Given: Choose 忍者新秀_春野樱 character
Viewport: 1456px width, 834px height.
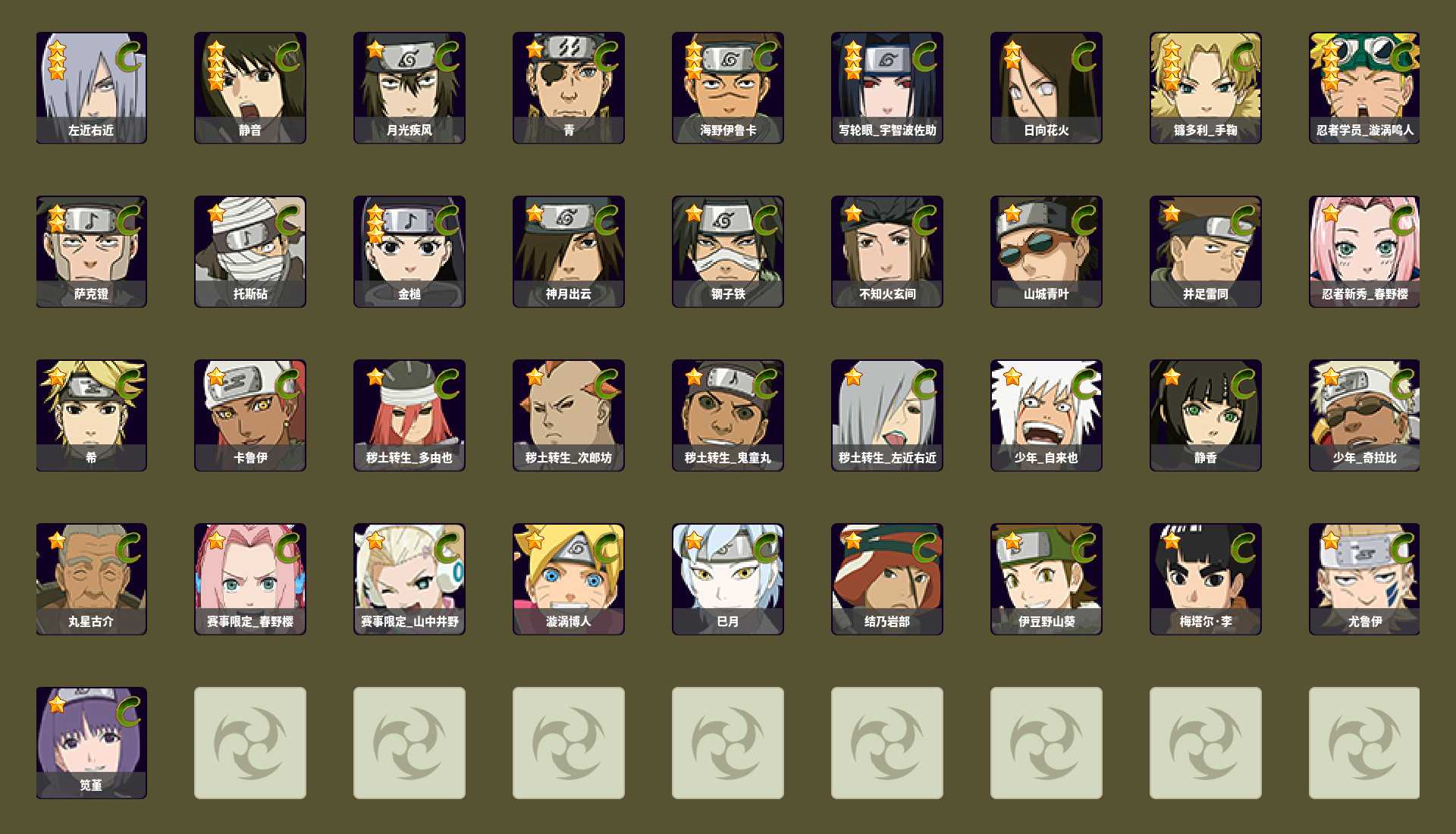Looking at the screenshot, I should pos(1364,252).
